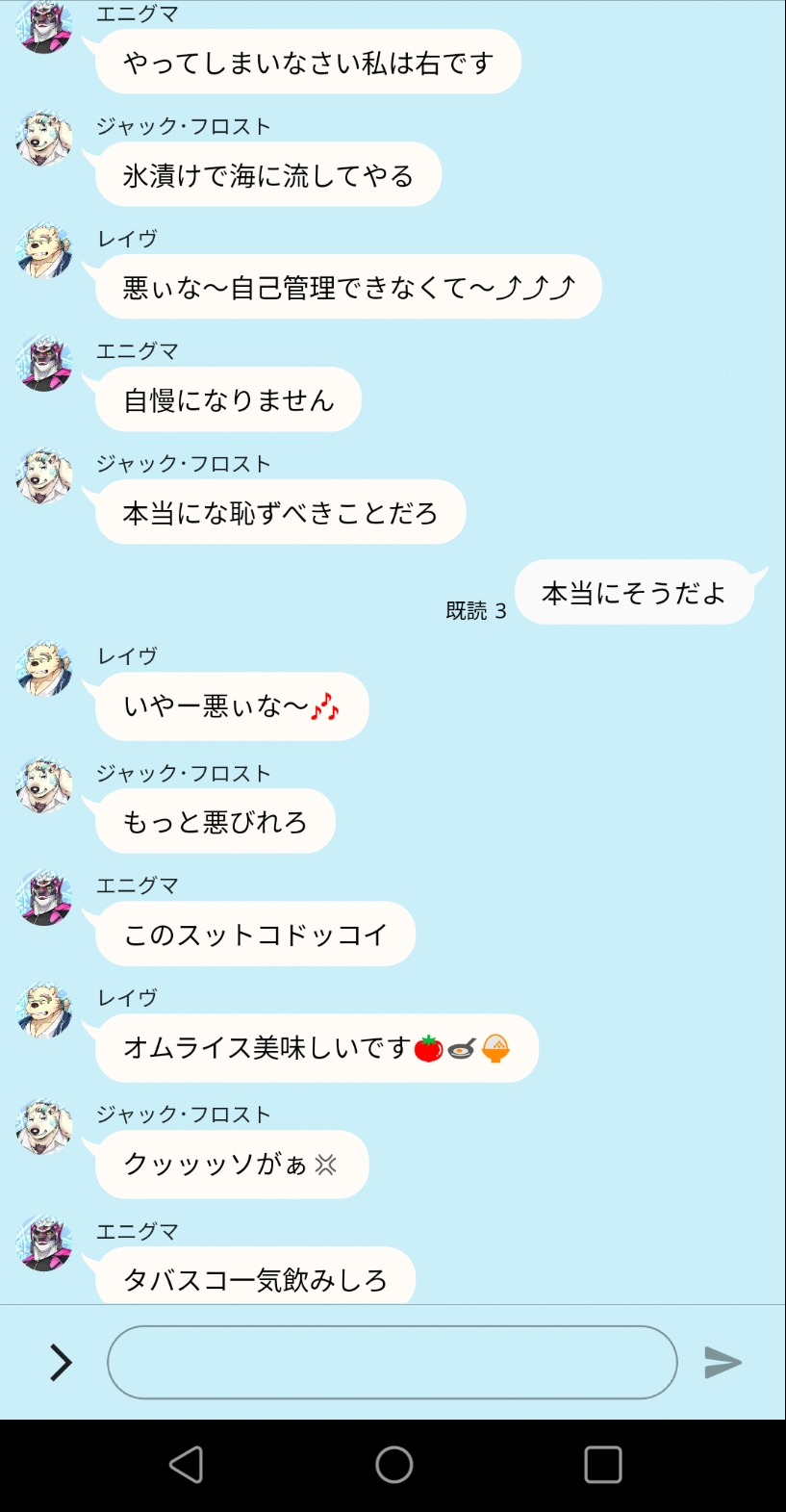Open recent apps via the square button
The height and width of the screenshot is (1512, 786).
602,1465
